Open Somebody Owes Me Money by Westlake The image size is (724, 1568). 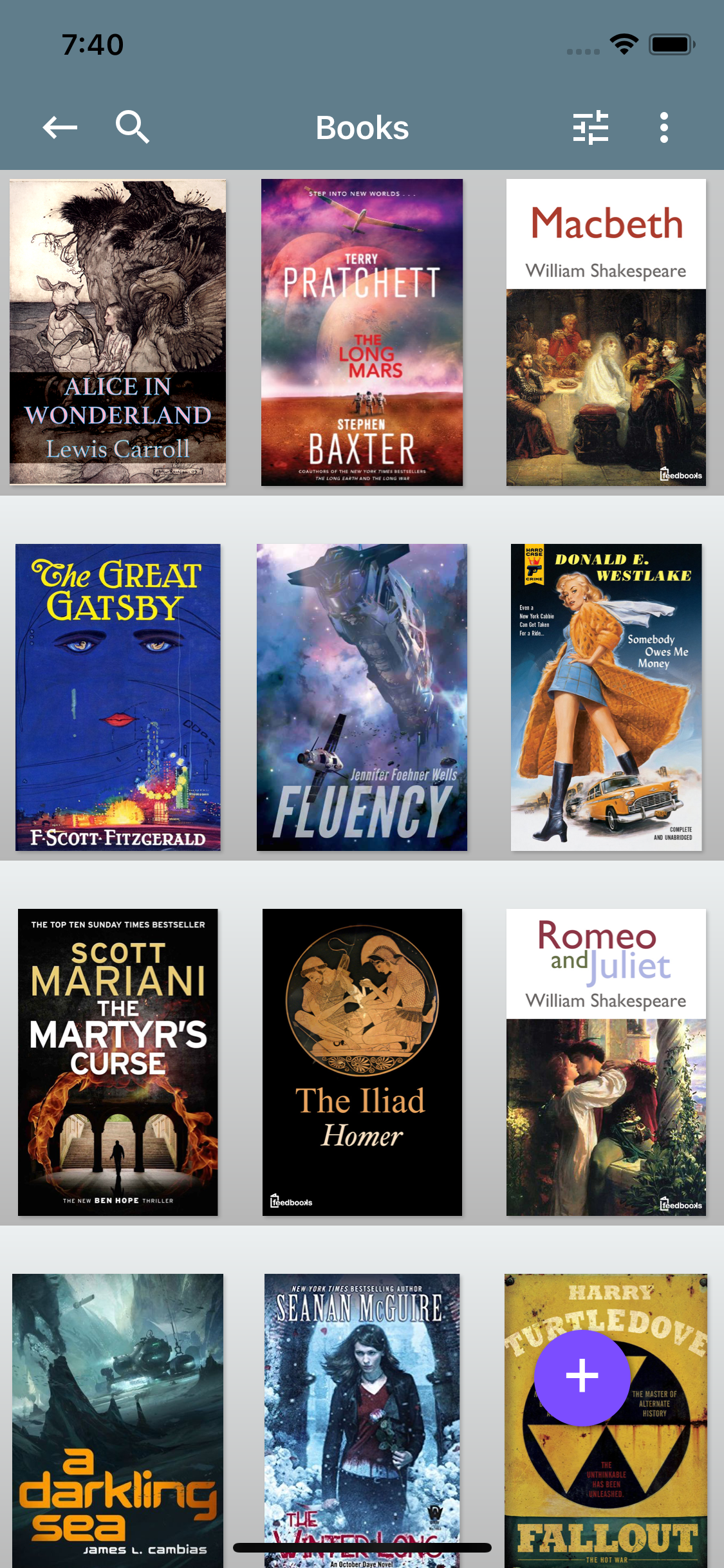pyautogui.click(x=606, y=697)
